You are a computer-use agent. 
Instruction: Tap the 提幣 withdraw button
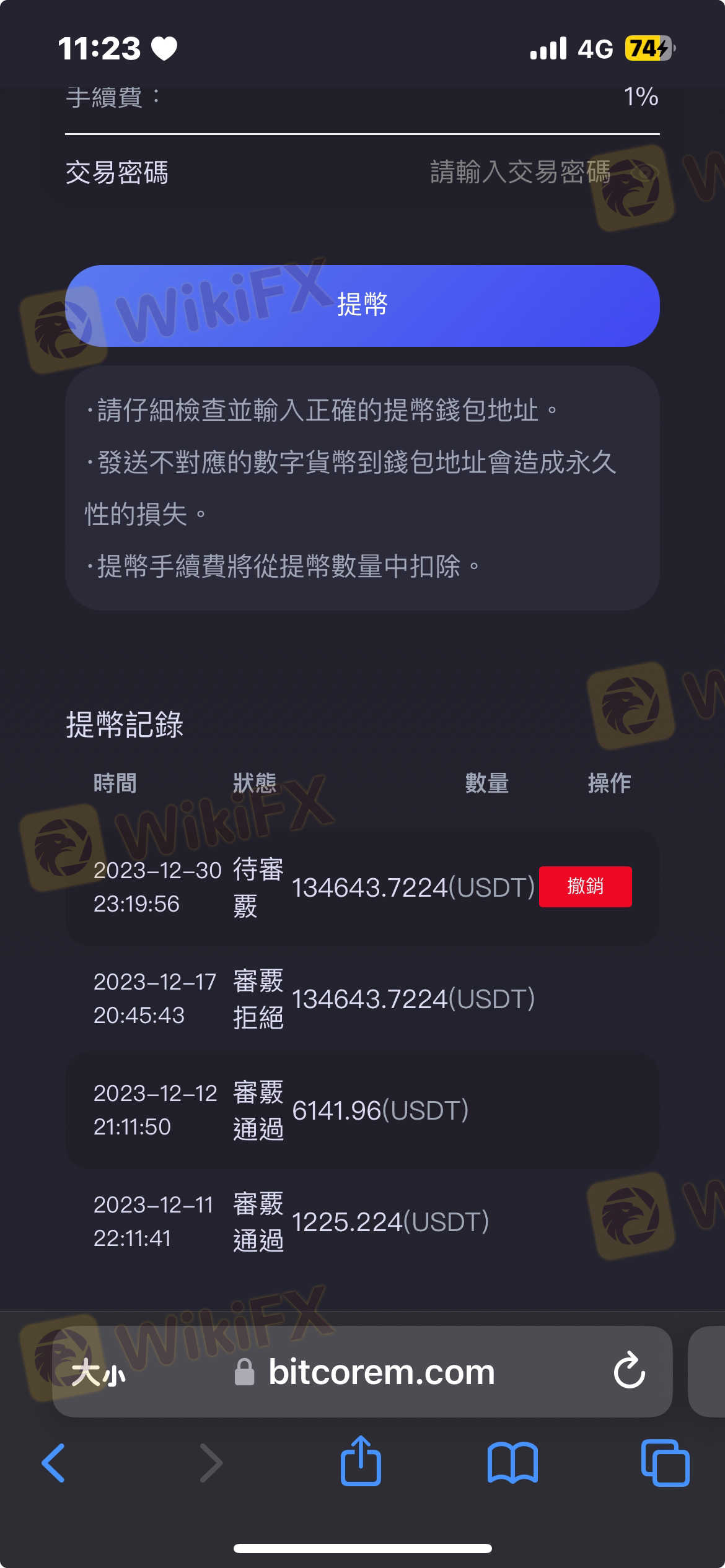click(x=362, y=307)
